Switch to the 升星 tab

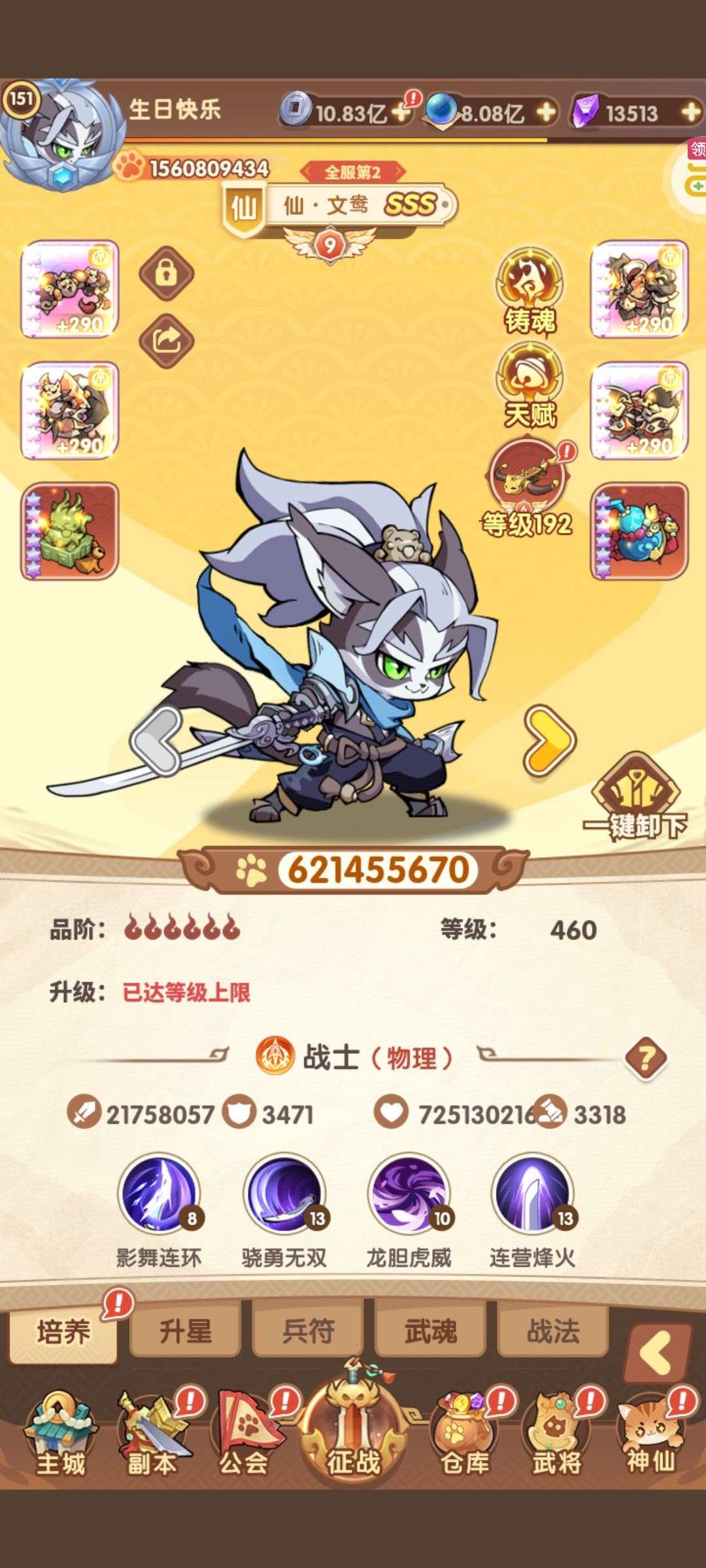pyautogui.click(x=186, y=1331)
